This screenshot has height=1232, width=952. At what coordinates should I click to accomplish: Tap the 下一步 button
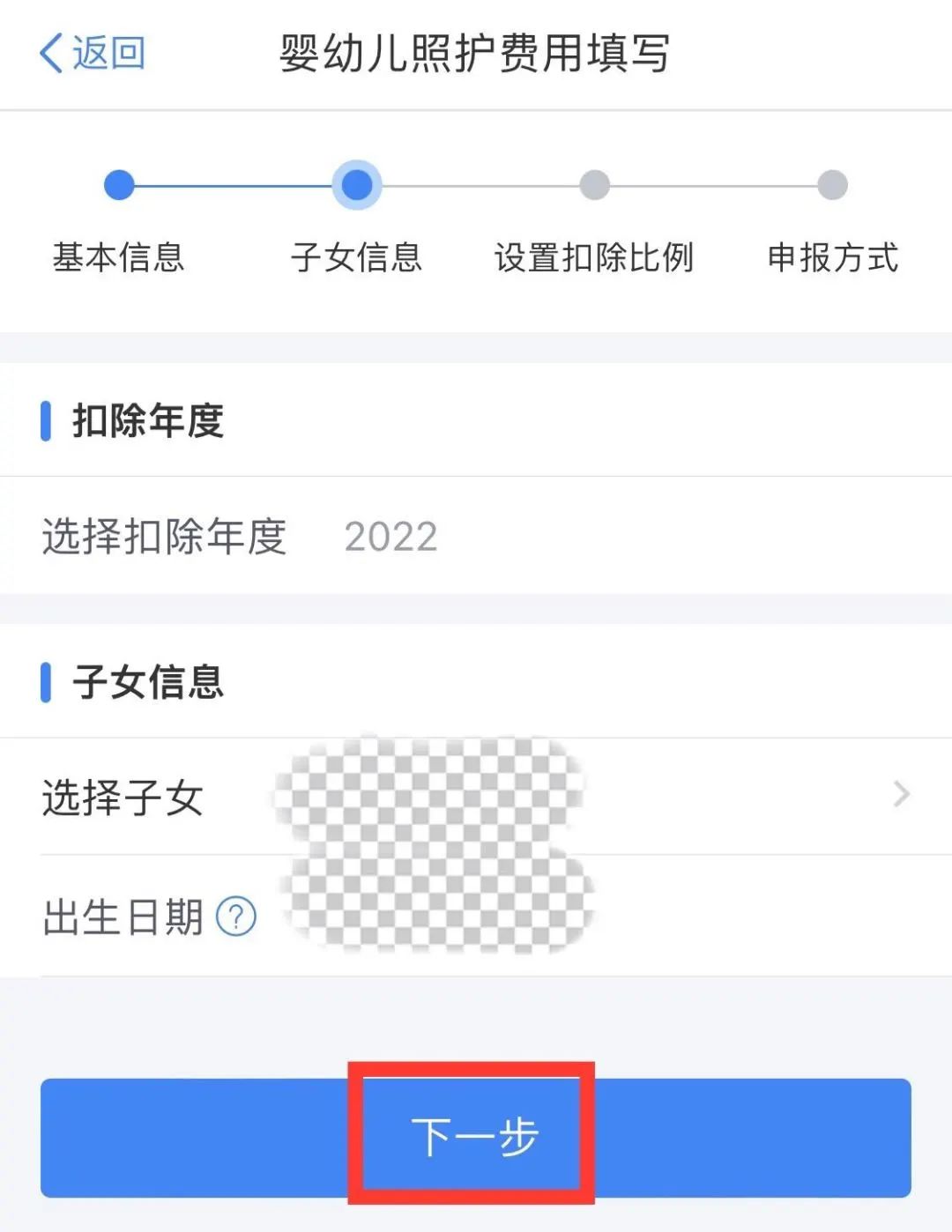pos(474,1137)
